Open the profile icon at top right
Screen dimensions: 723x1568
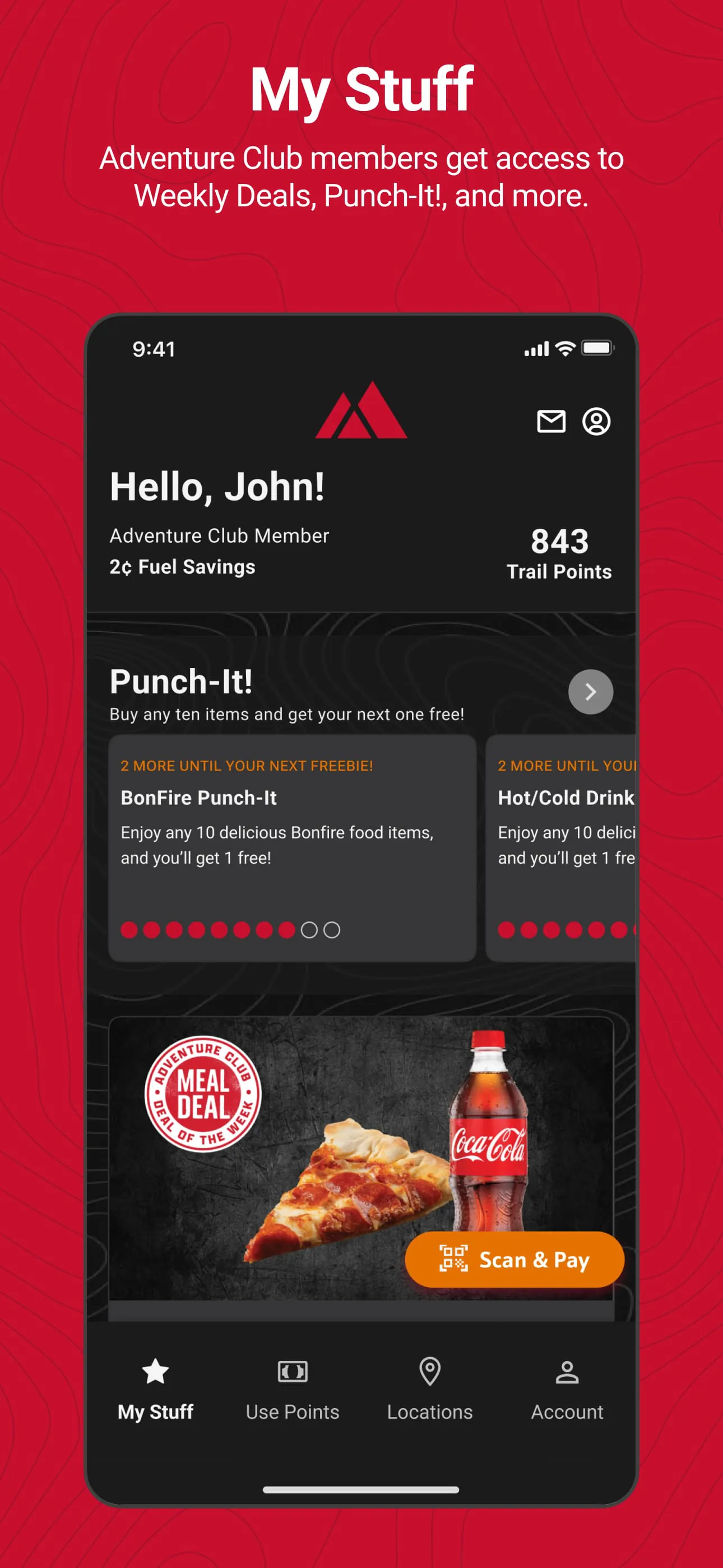tap(597, 421)
